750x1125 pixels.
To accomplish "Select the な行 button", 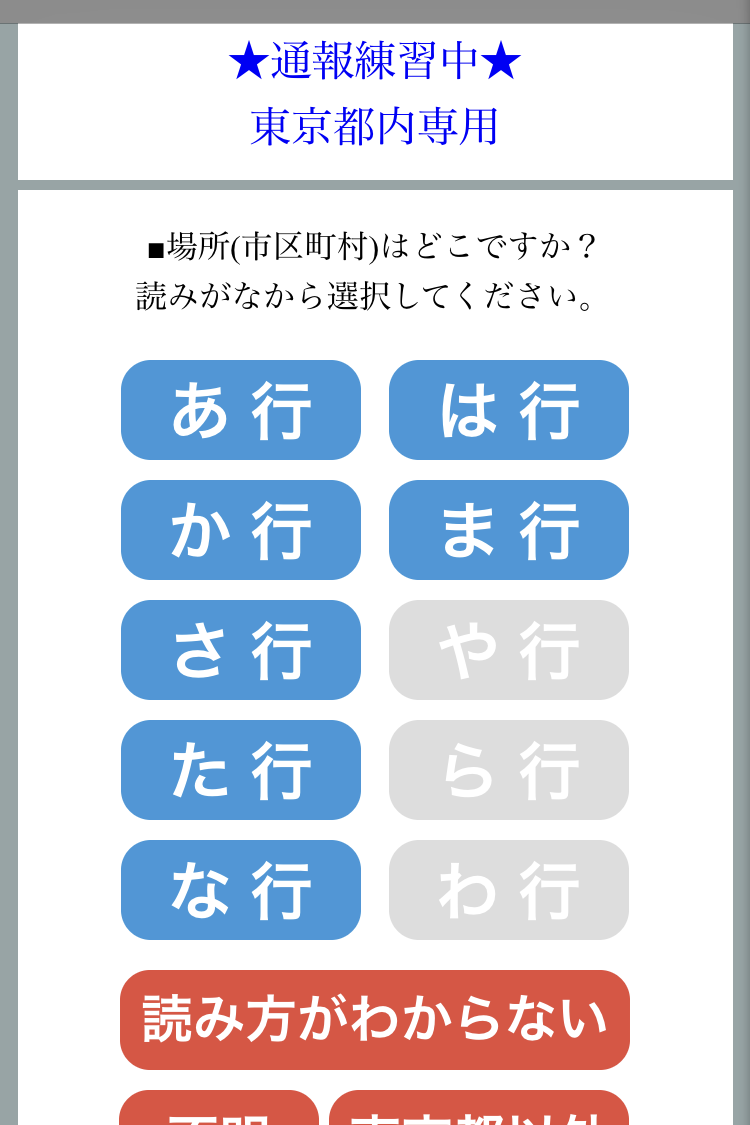I will pos(240,890).
